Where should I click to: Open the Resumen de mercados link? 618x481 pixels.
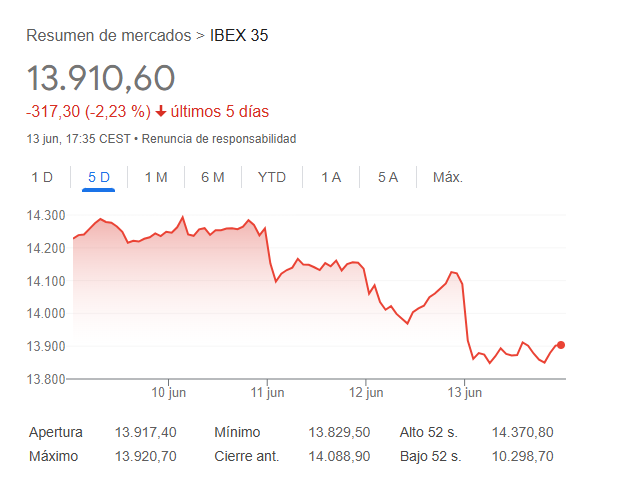[x=108, y=36]
